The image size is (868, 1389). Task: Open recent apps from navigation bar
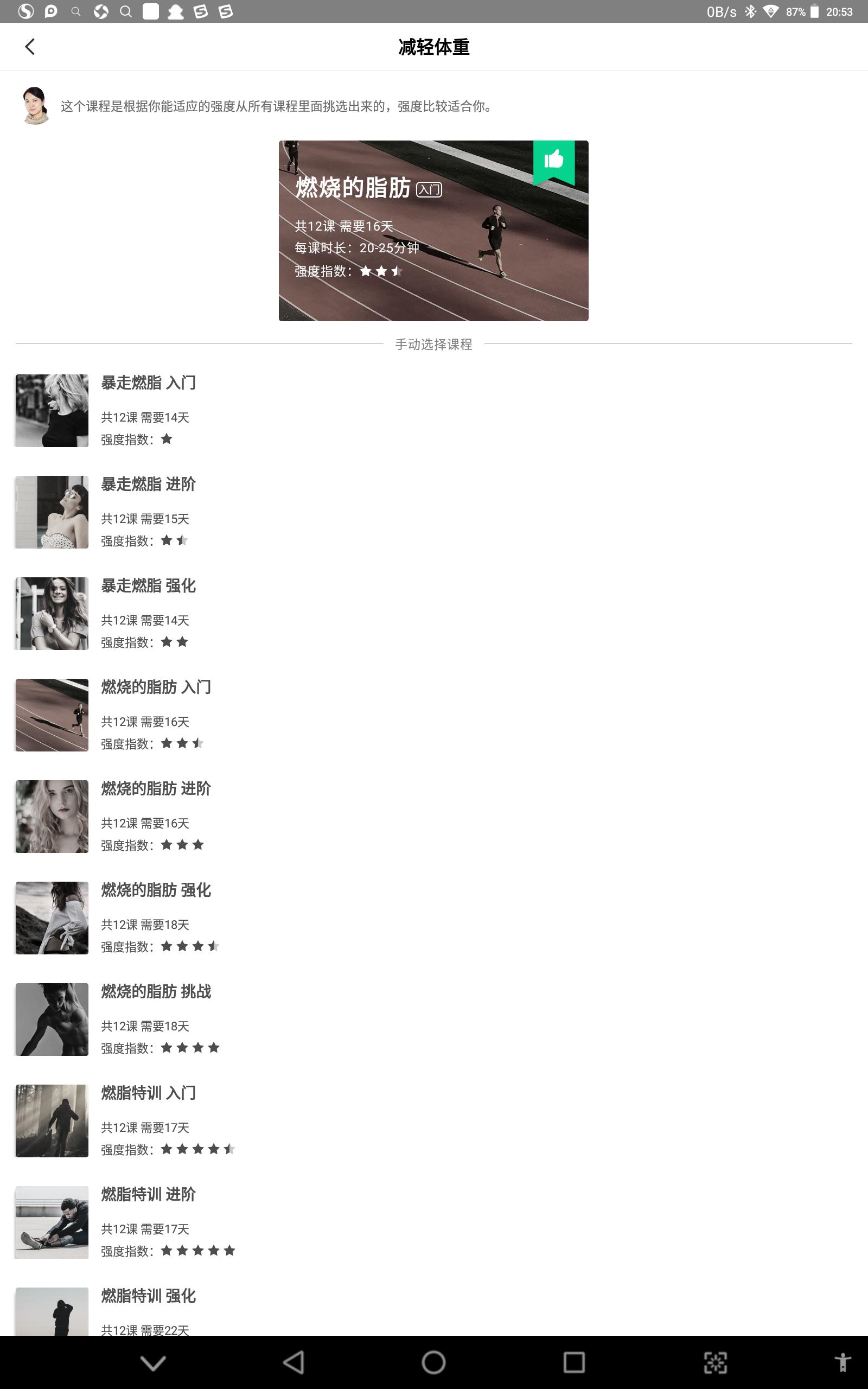point(573,1362)
